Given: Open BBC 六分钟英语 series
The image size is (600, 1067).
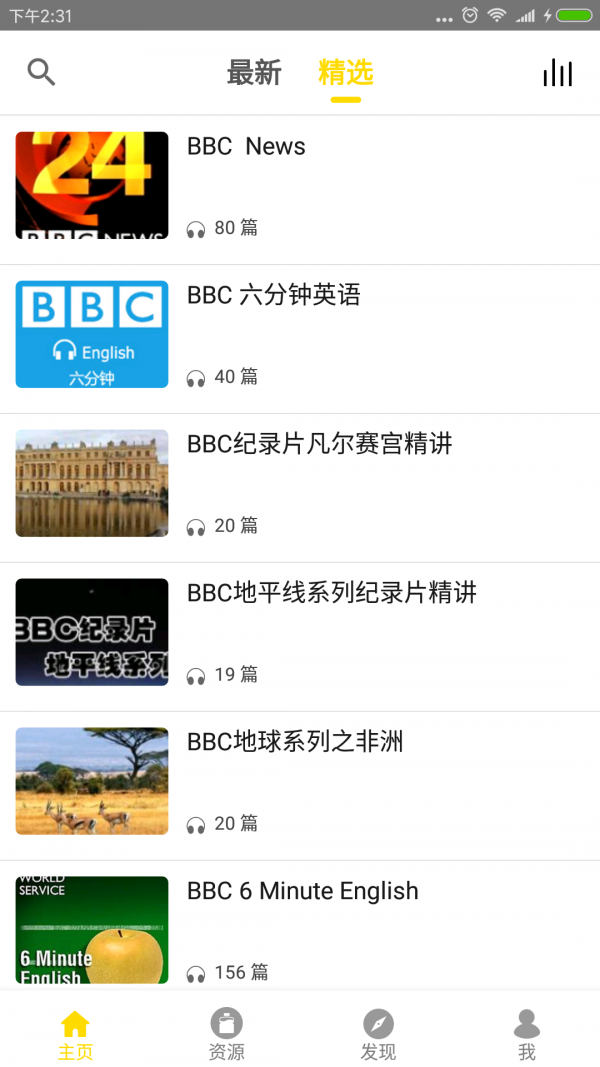Looking at the screenshot, I should [x=273, y=296].
